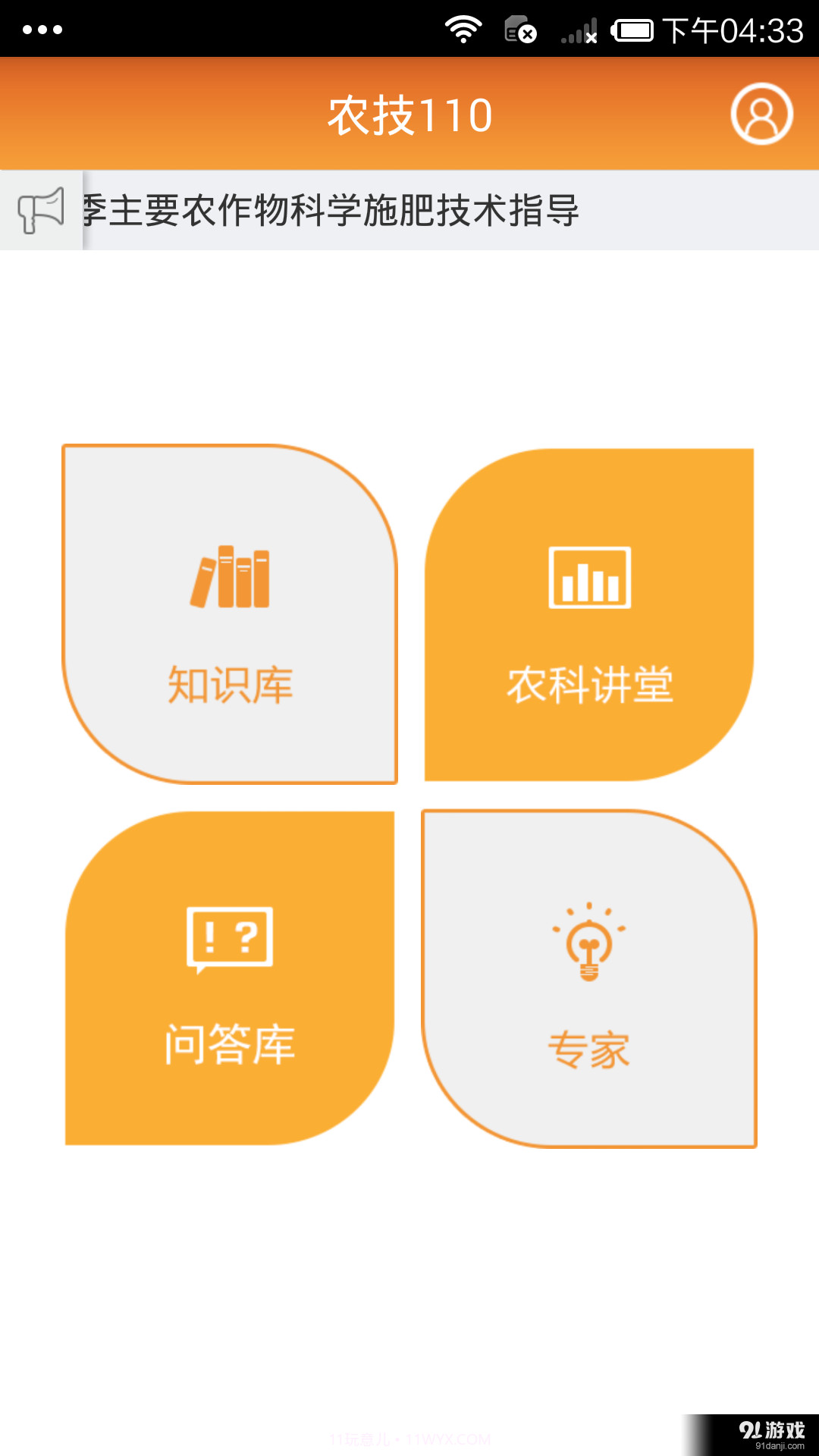Tap the Wi-Fi icon in the status bar
The image size is (819, 1456).
pos(464,29)
